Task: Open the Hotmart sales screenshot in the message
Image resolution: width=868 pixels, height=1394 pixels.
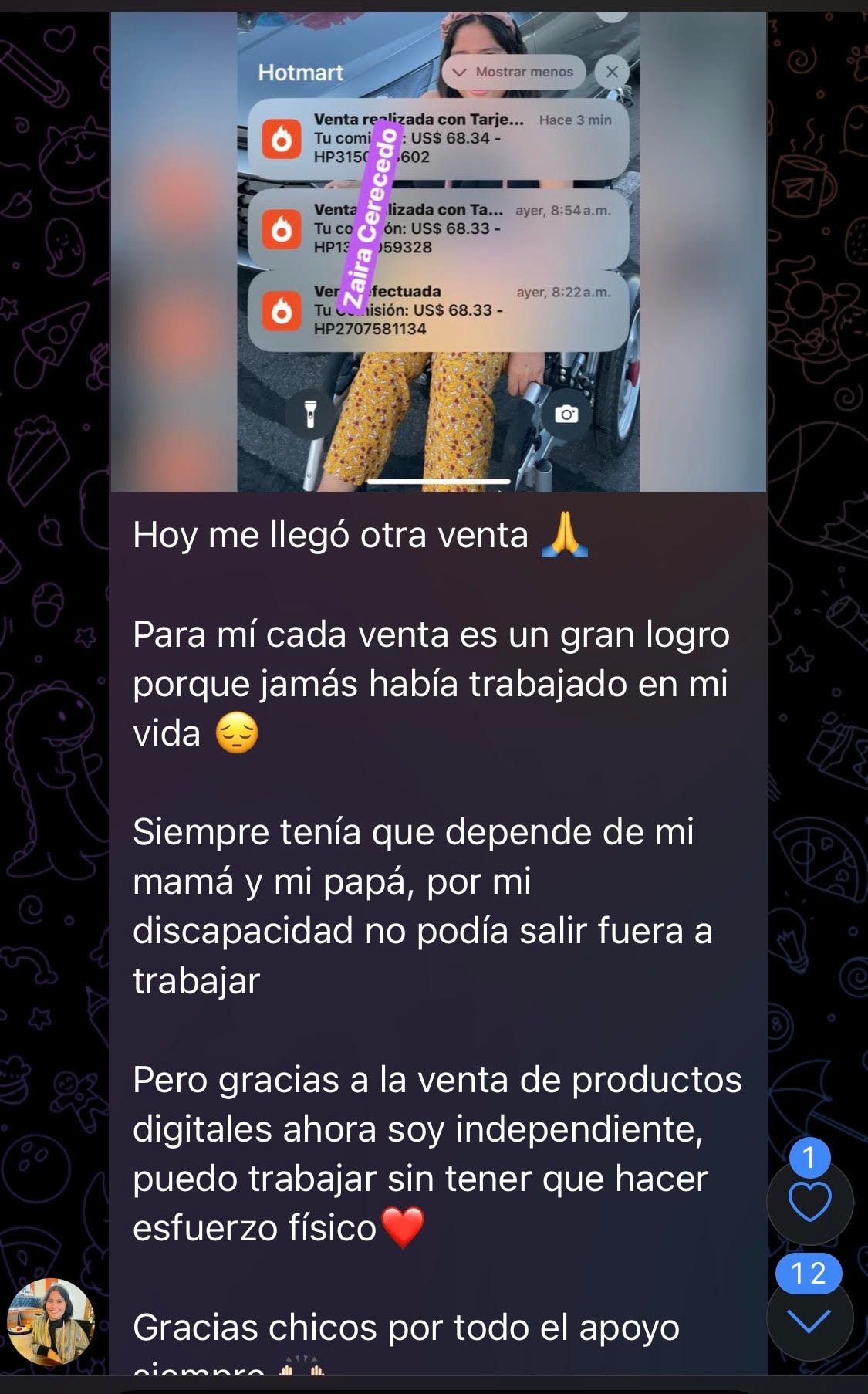Action: pos(437,251)
